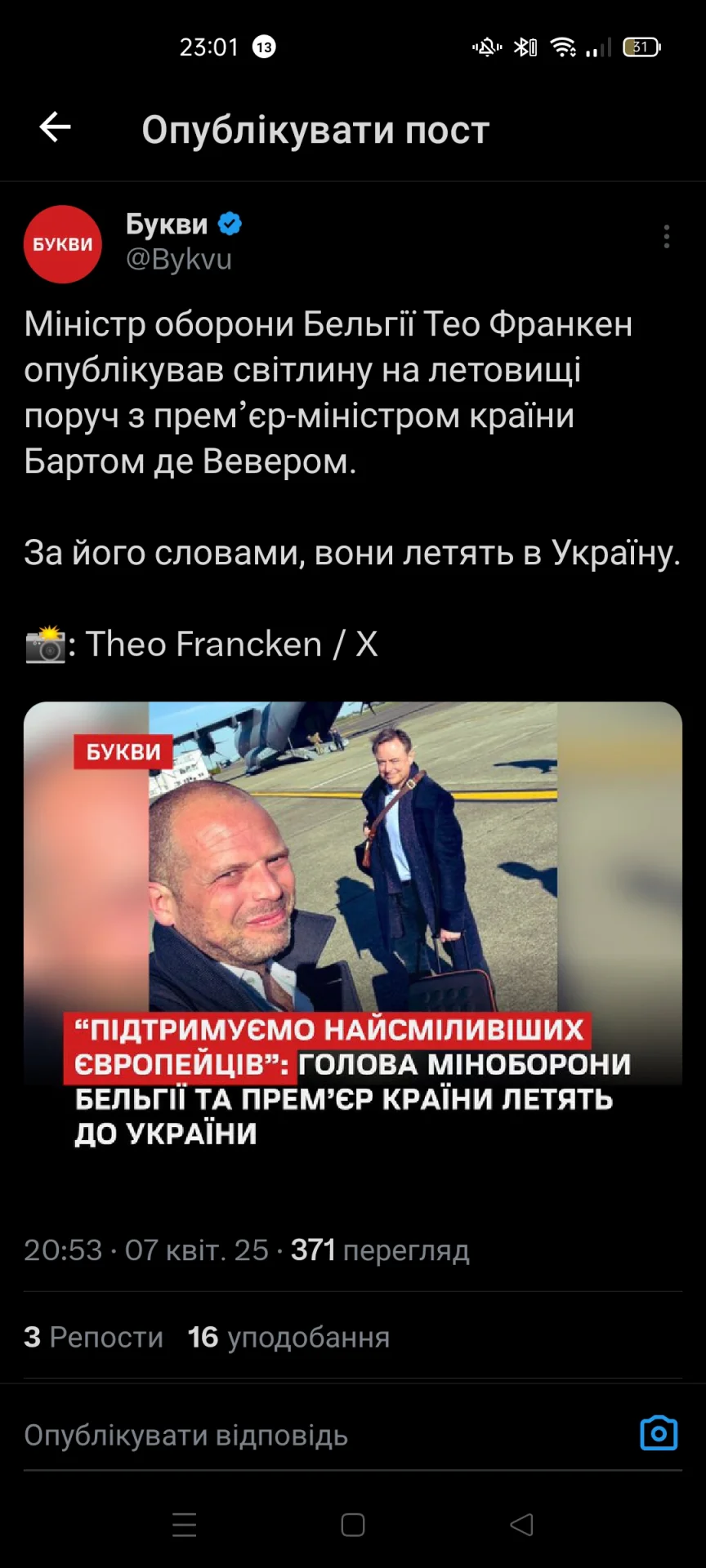This screenshot has width=706, height=1568.
Task: Open the post's three-dot overflow menu
Action: click(667, 237)
